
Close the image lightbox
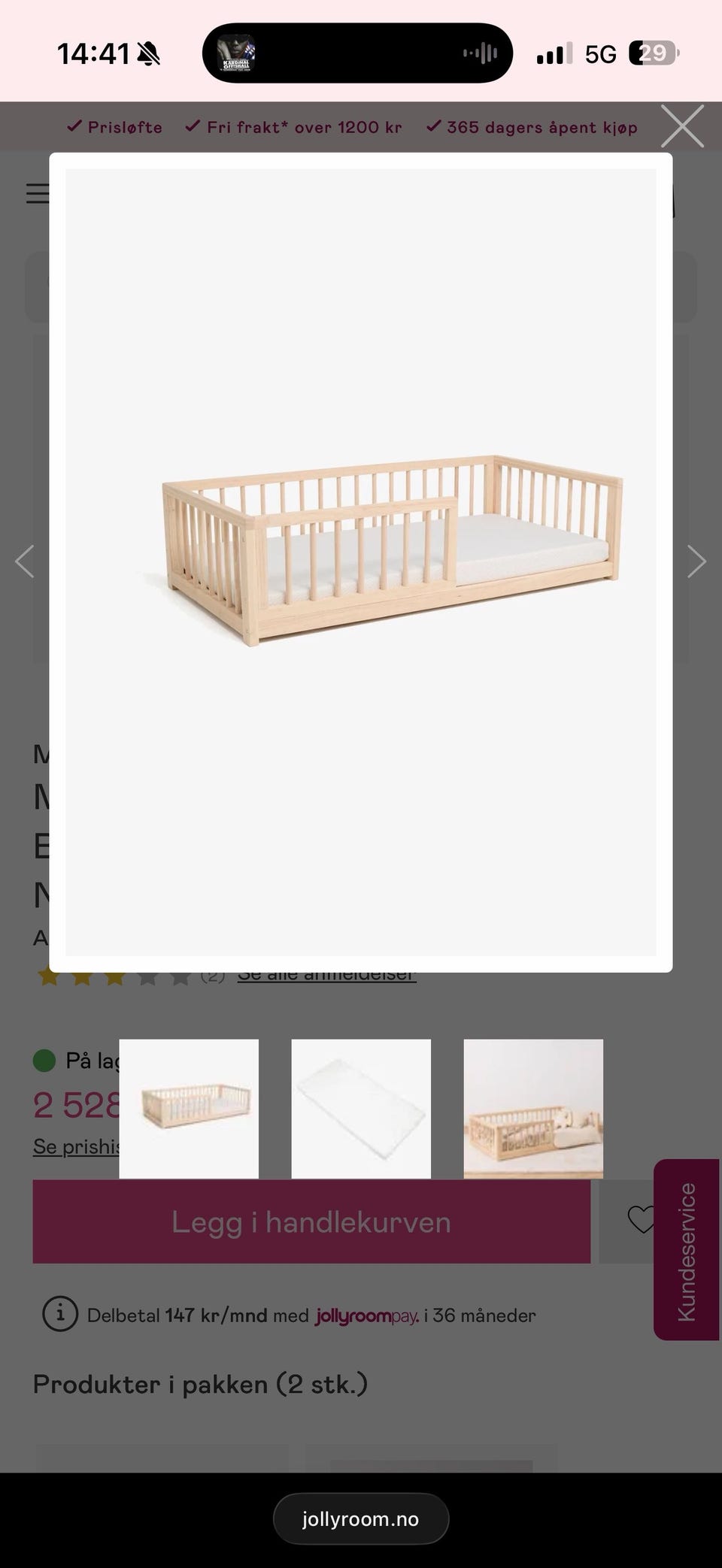point(682,126)
